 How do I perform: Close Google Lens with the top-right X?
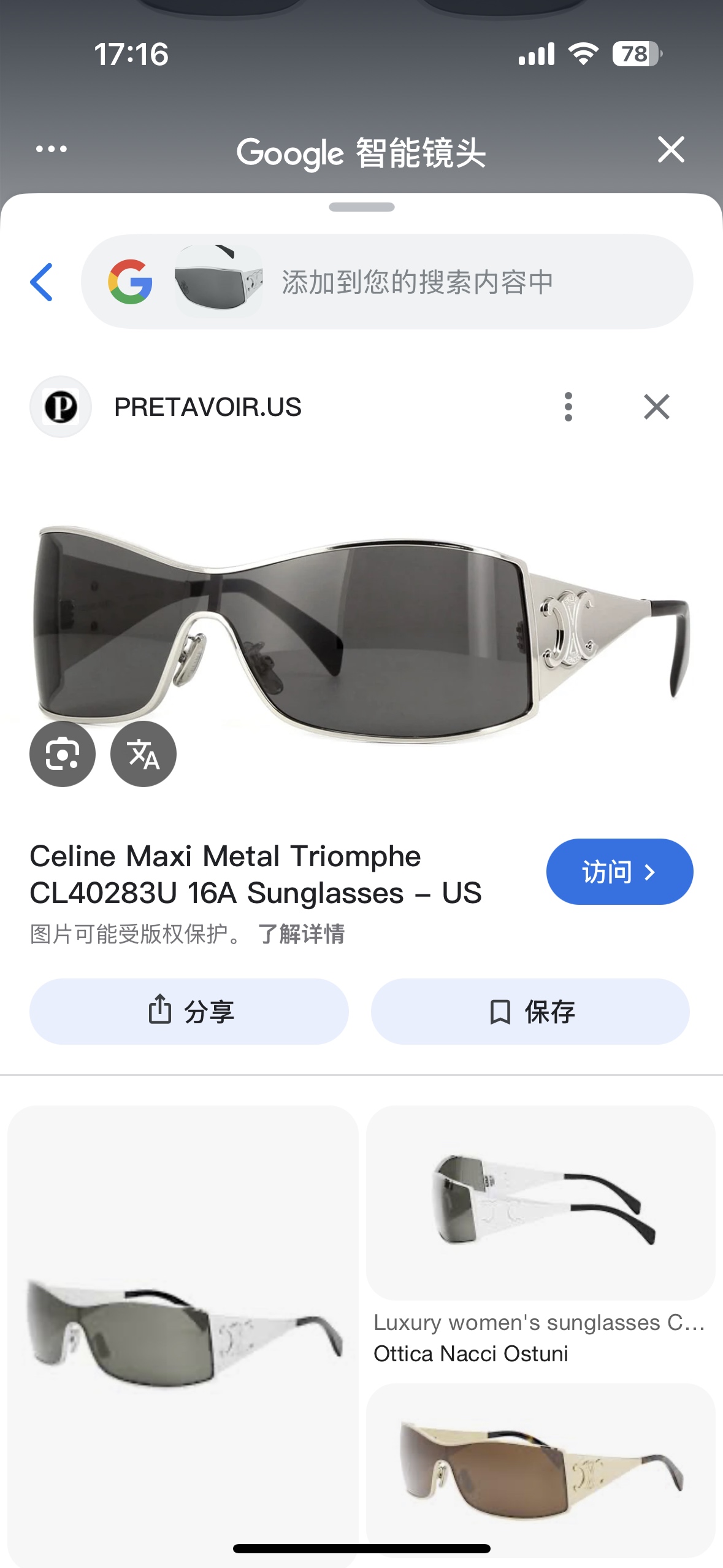pos(671,150)
